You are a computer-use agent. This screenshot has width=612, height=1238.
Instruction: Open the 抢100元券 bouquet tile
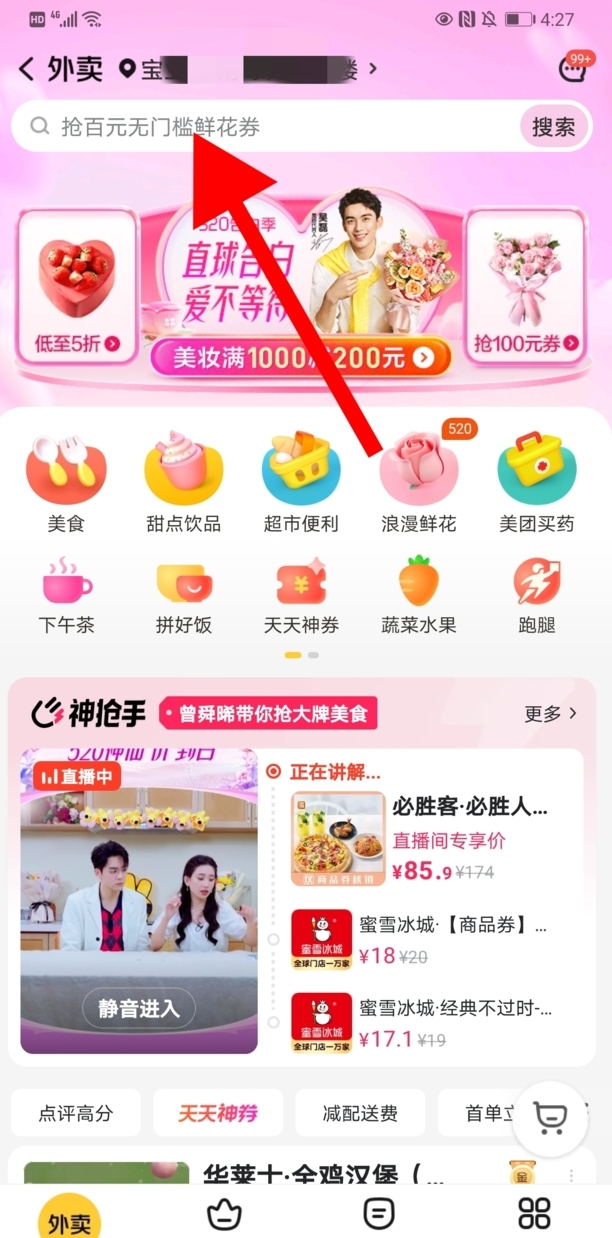[526, 287]
